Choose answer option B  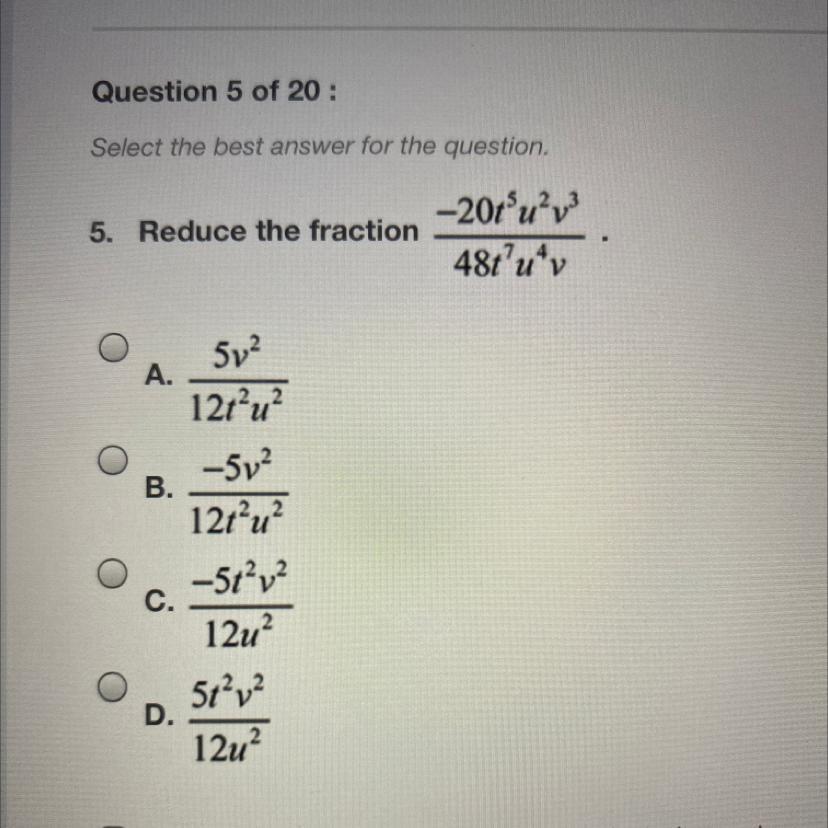click(x=114, y=461)
